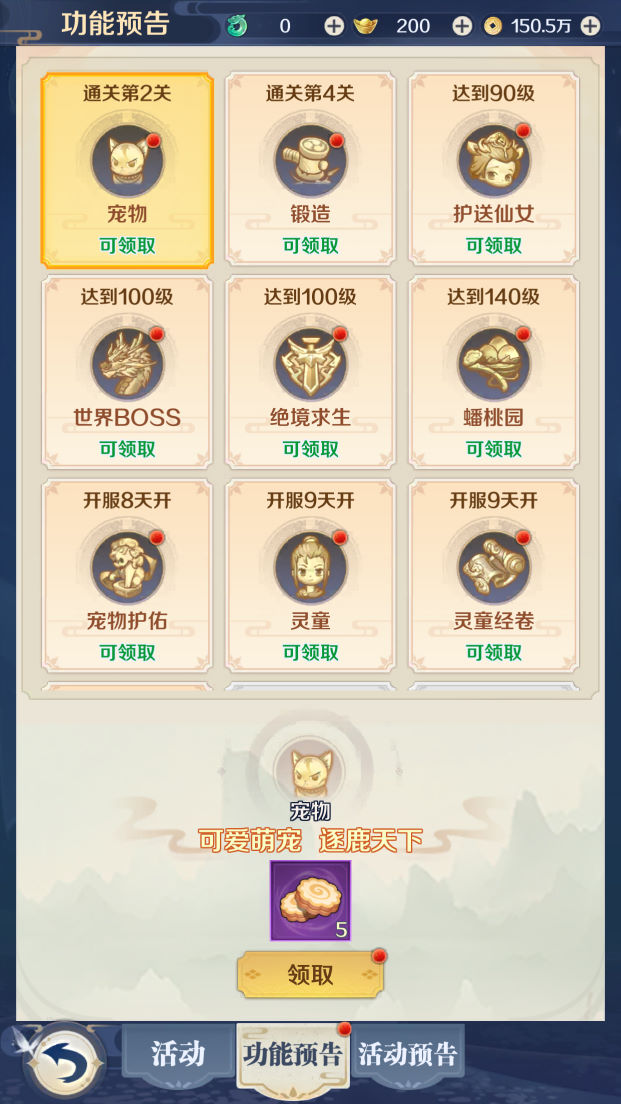Select the 绝境求生 feature card
This screenshot has width=621, height=1104.
(310, 373)
